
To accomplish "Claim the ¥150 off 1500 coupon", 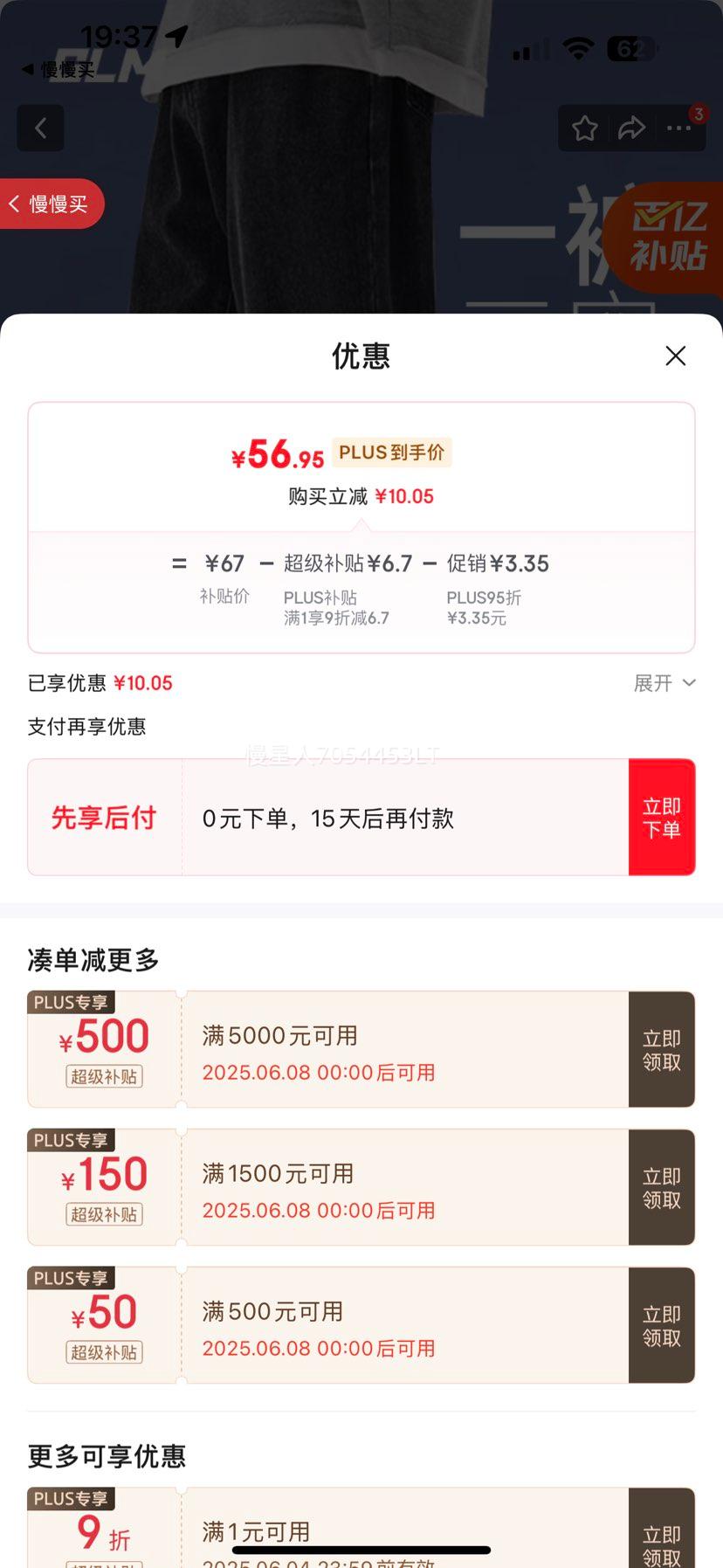I will (x=661, y=1188).
